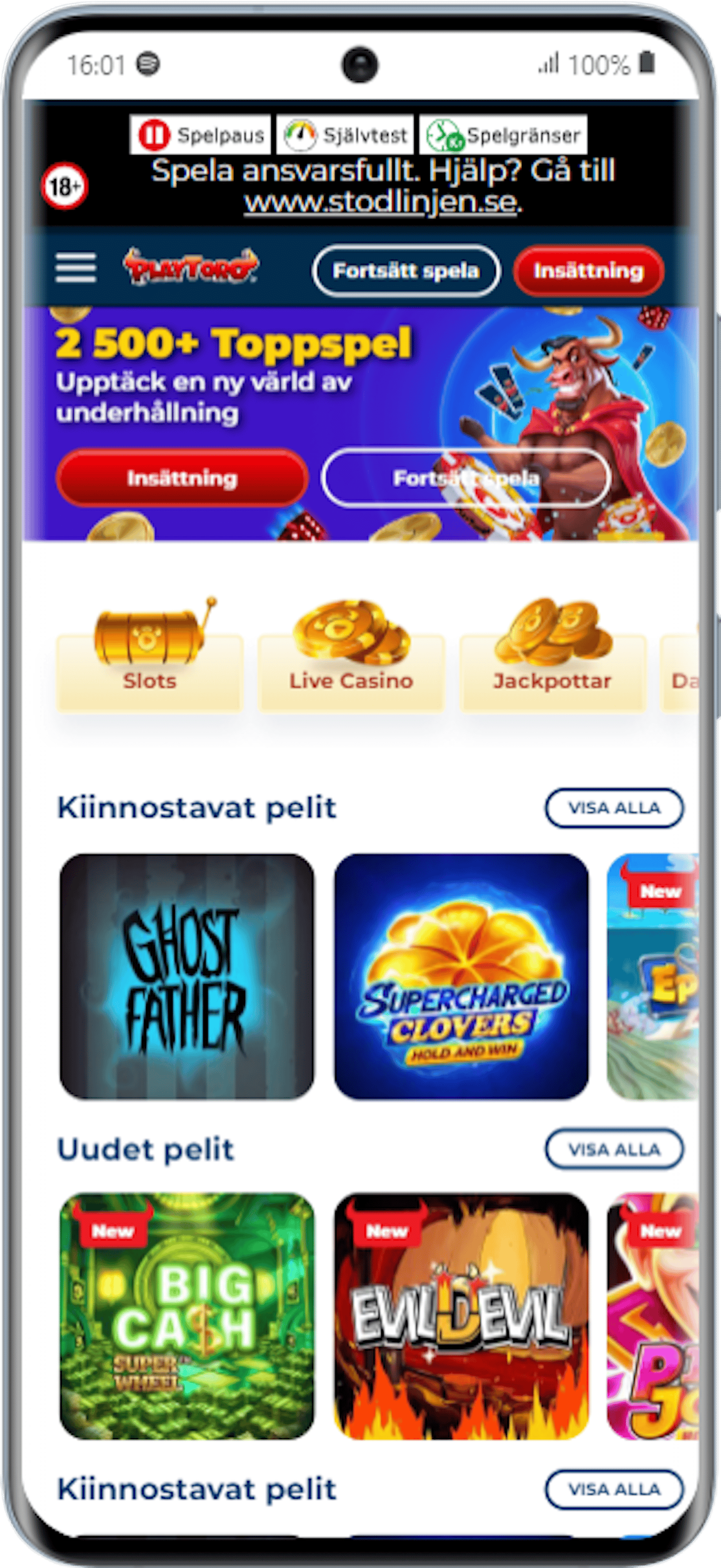The width and height of the screenshot is (721, 1568).
Task: Launch Supercharged Clovers Hold and Win
Action: tap(461, 977)
